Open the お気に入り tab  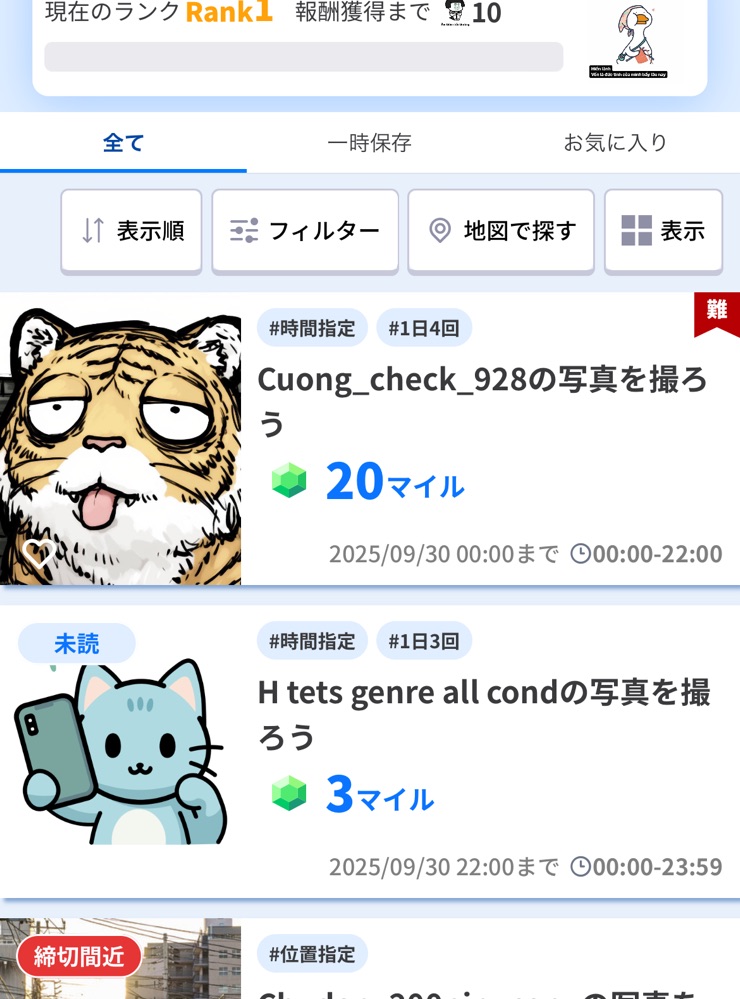[615, 143]
